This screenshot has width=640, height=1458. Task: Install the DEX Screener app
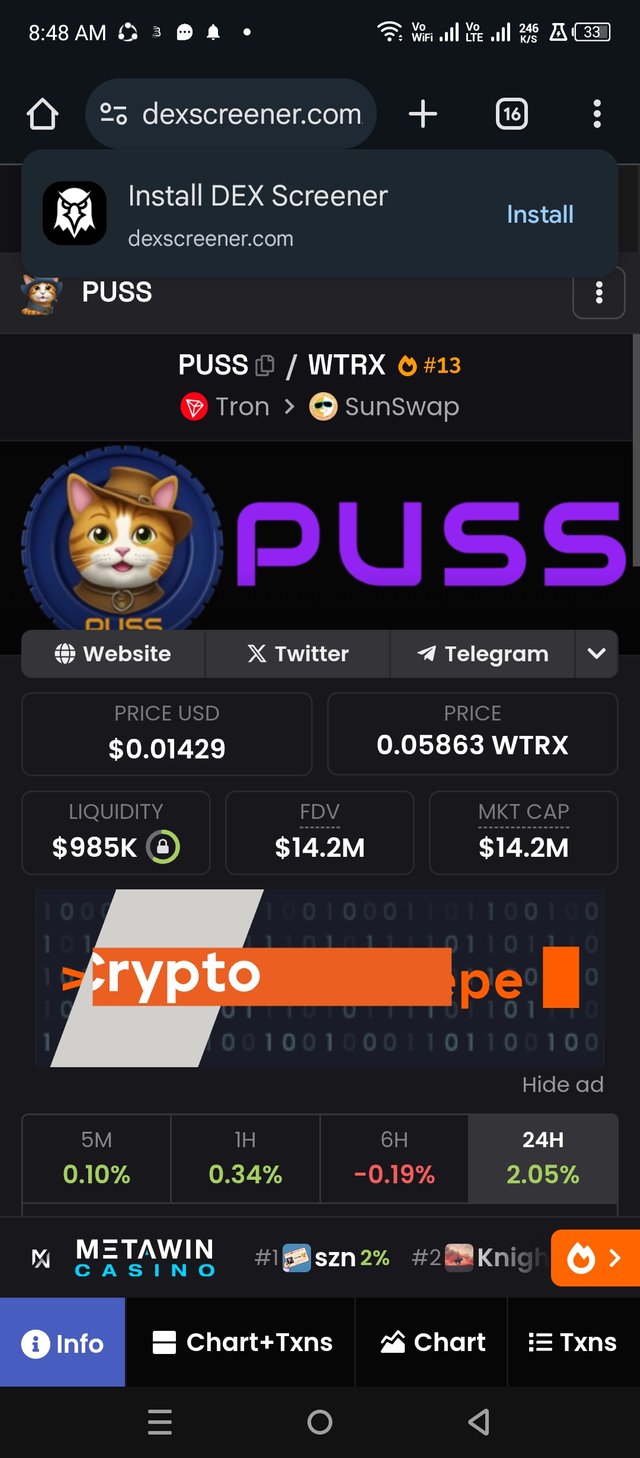(539, 214)
